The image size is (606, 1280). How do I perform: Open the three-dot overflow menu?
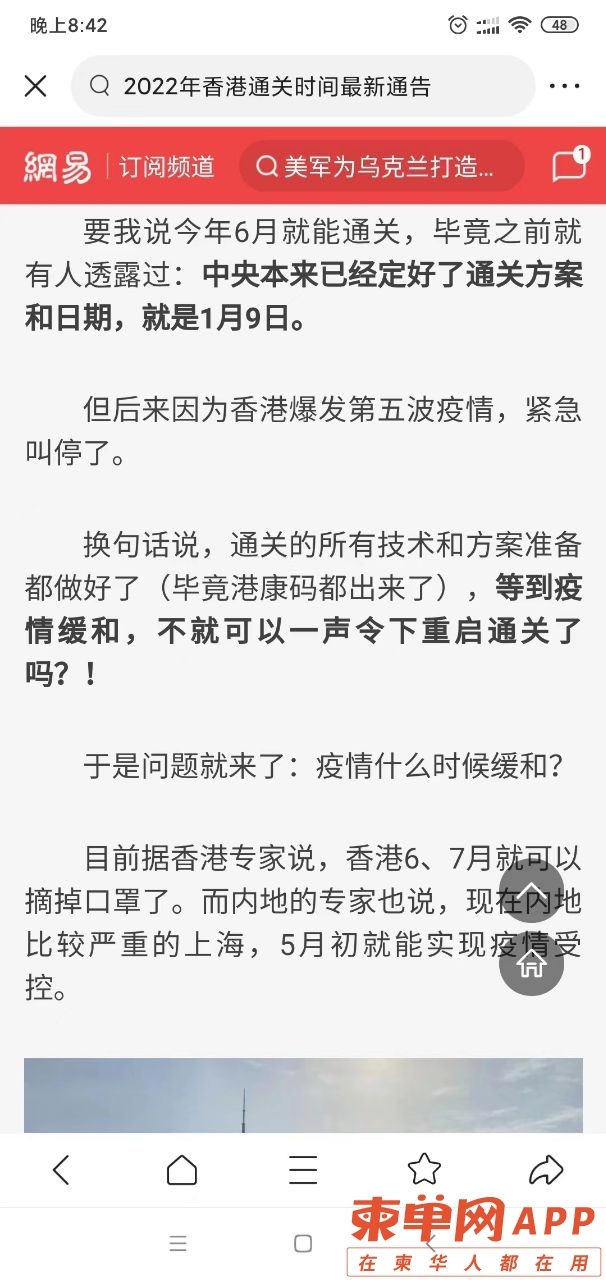click(565, 86)
